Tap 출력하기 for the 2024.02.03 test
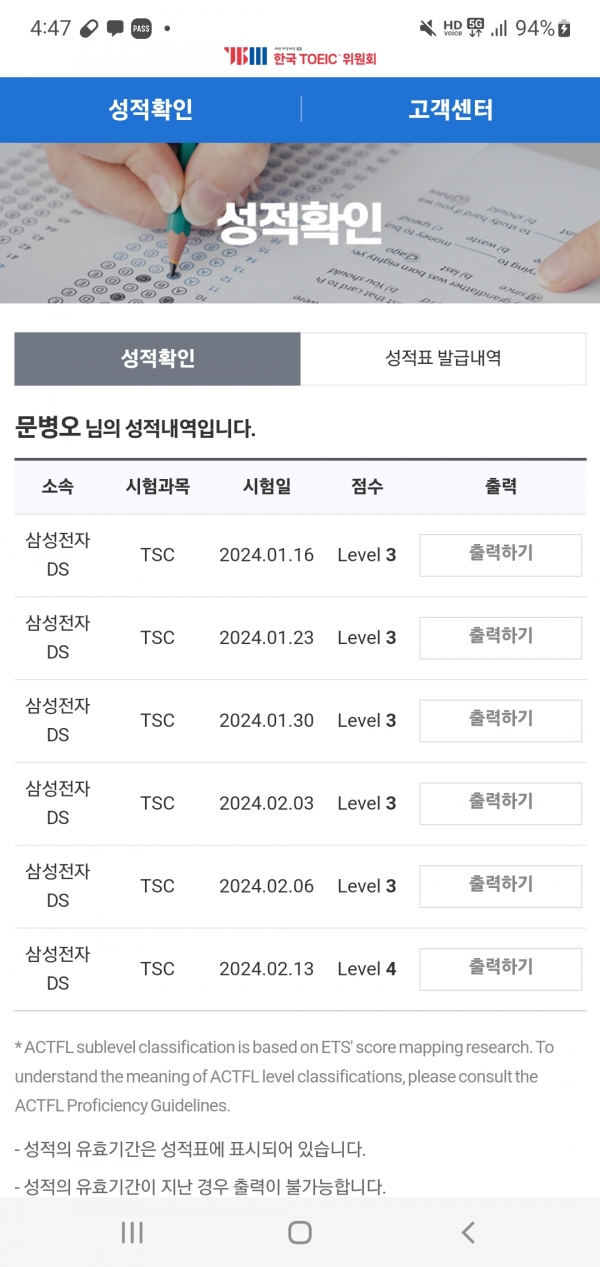The width and height of the screenshot is (600, 1267). [x=500, y=804]
